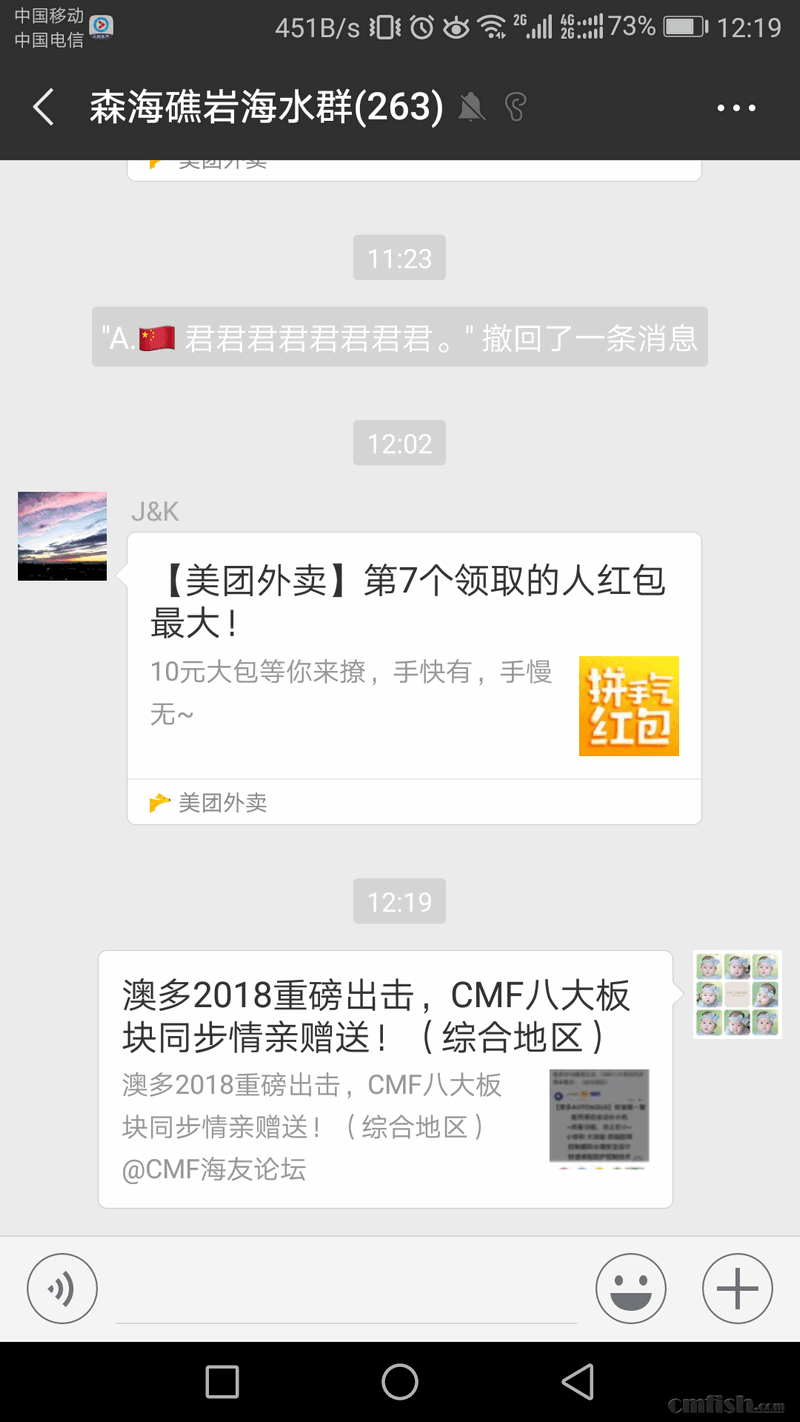The image size is (800, 1422).
Task: Open the recent apps overview
Action: coord(222,1382)
